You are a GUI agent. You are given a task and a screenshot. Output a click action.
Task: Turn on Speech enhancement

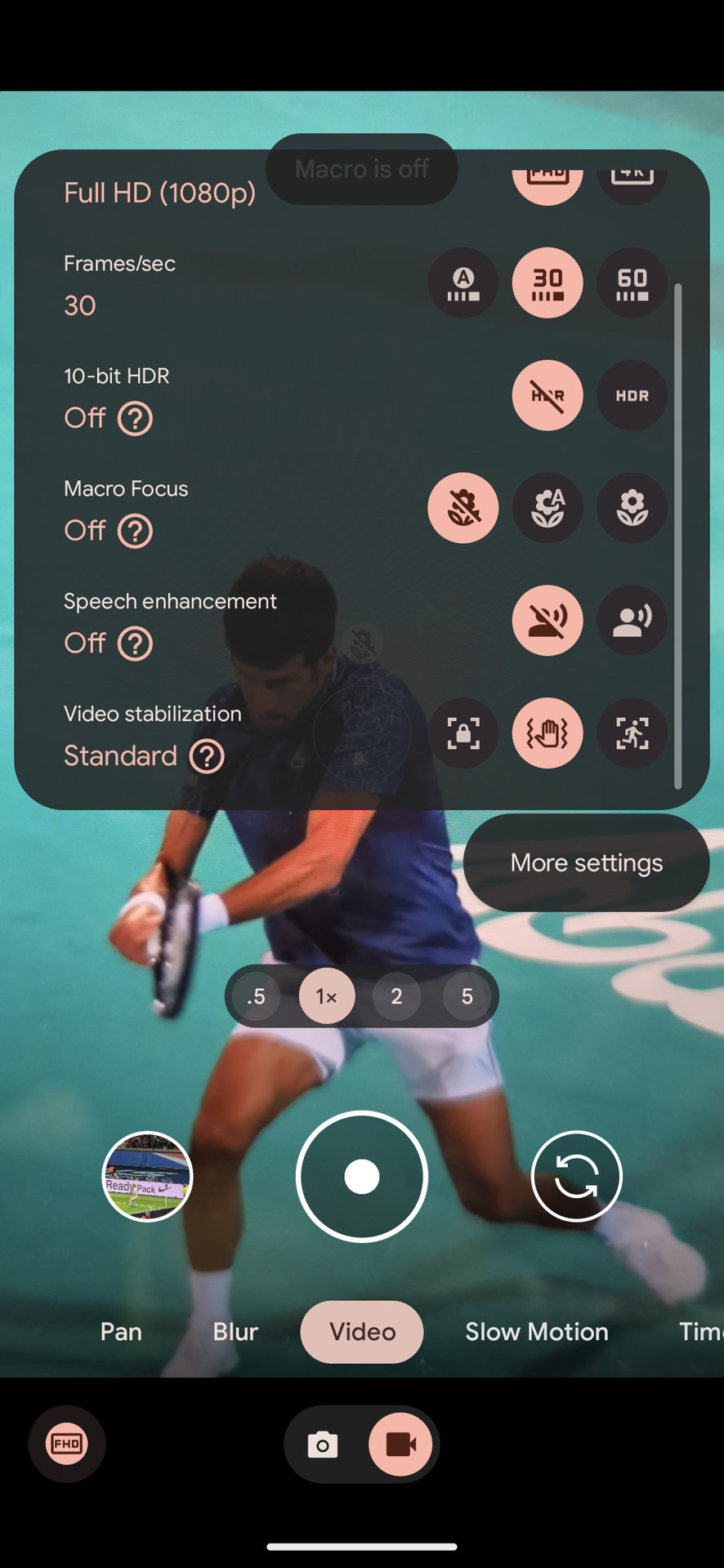[632, 621]
